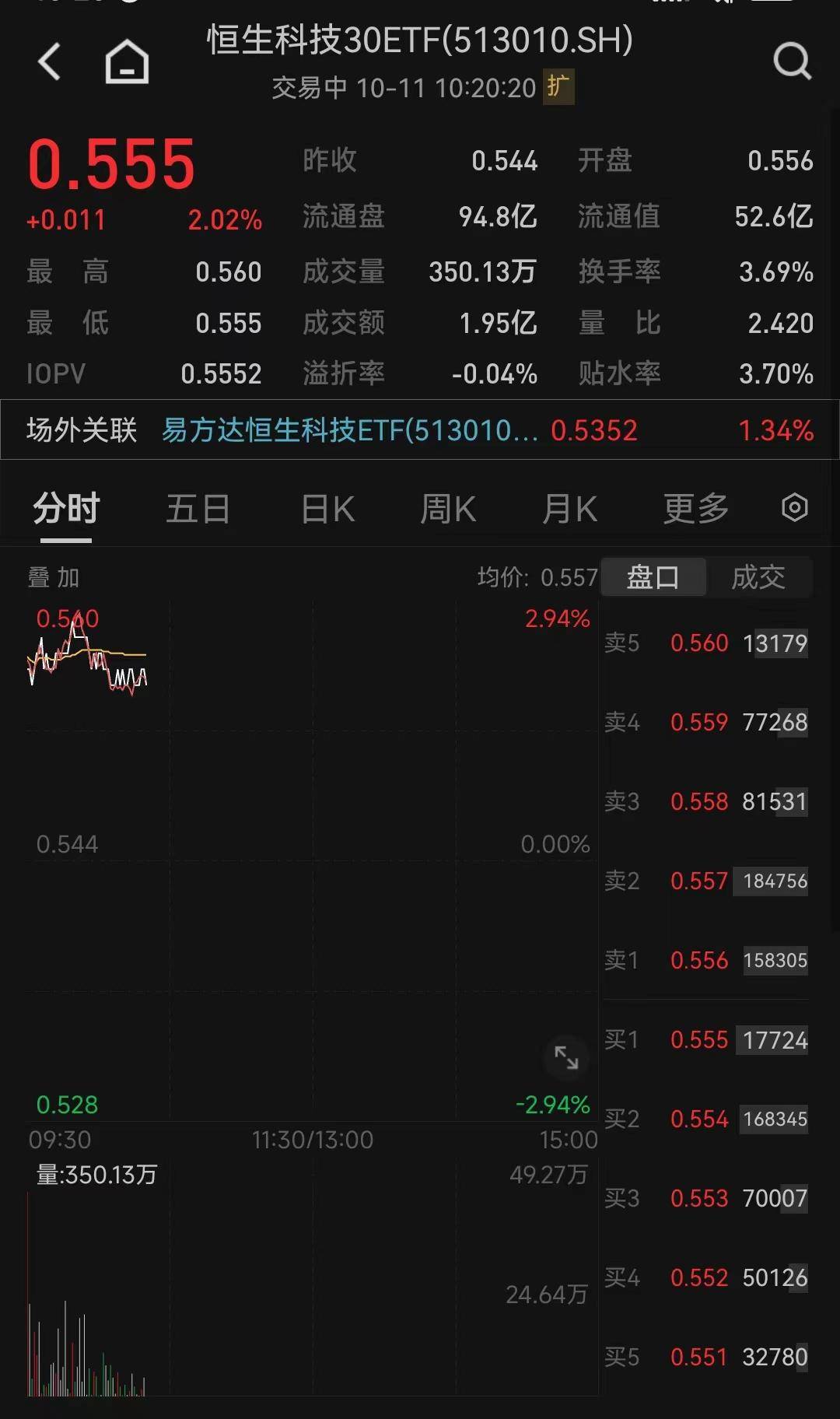
Task: Expand the chart with the fullscreen arrows icon
Action: pyautogui.click(x=566, y=1056)
